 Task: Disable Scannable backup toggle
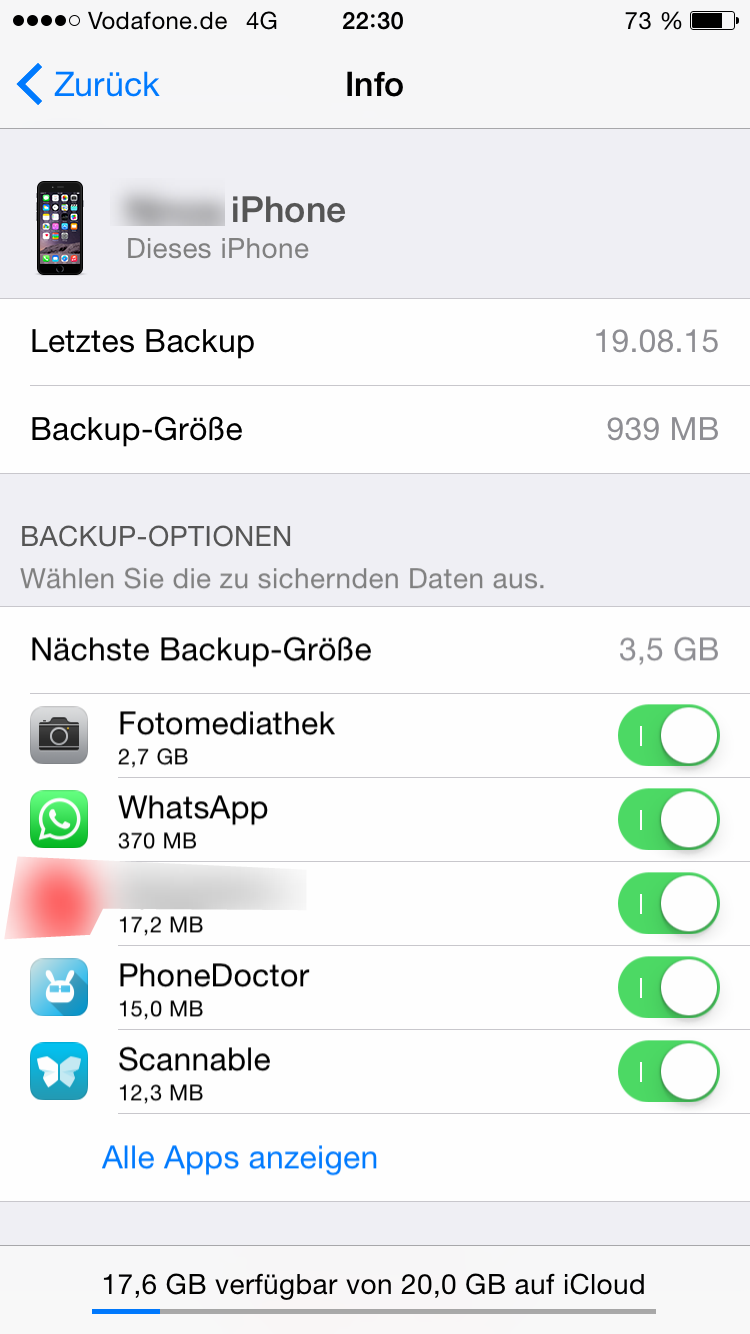point(669,1072)
